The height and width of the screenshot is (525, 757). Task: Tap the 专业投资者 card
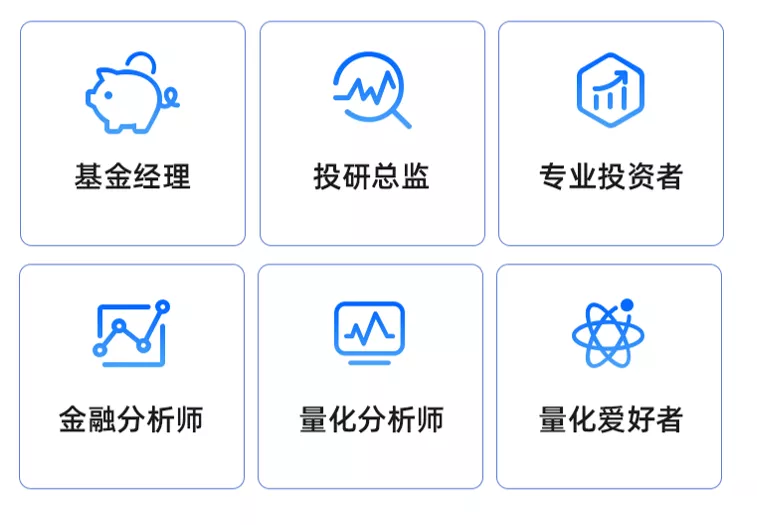click(x=610, y=133)
